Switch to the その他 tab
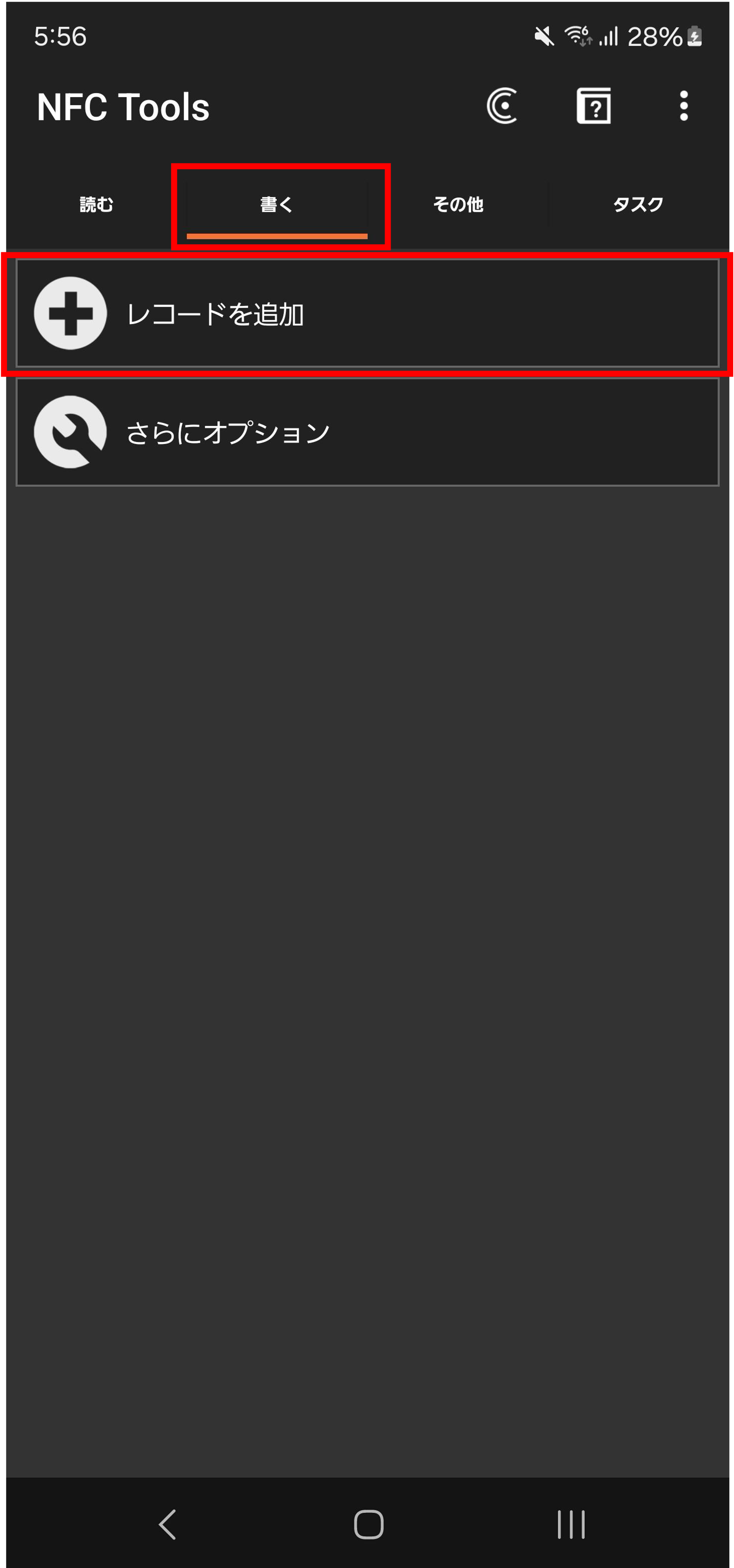This screenshot has width=734, height=1568. [x=458, y=205]
